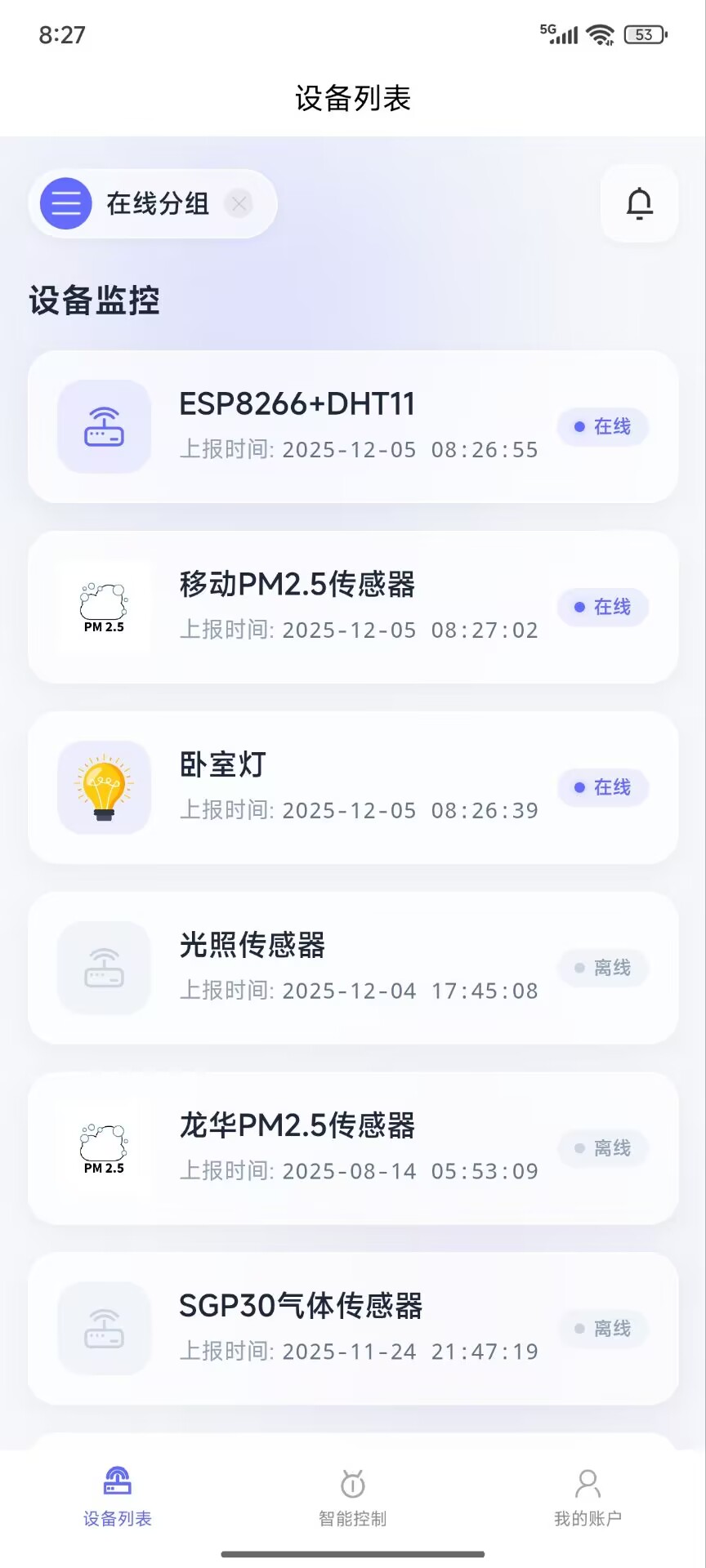Screen dimensions: 706x1568
Task: Open the notification bell
Action: 639,203
